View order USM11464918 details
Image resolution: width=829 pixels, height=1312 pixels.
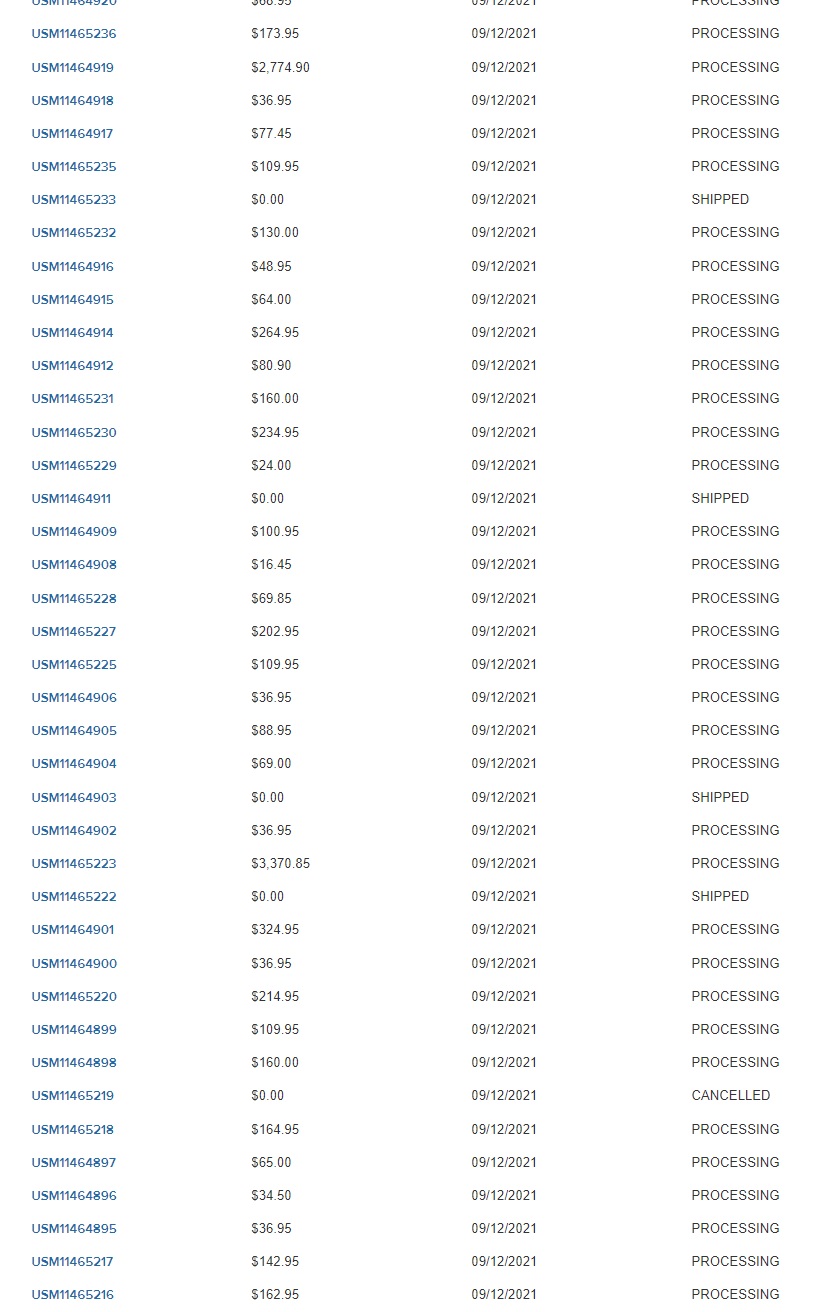[x=72, y=101]
